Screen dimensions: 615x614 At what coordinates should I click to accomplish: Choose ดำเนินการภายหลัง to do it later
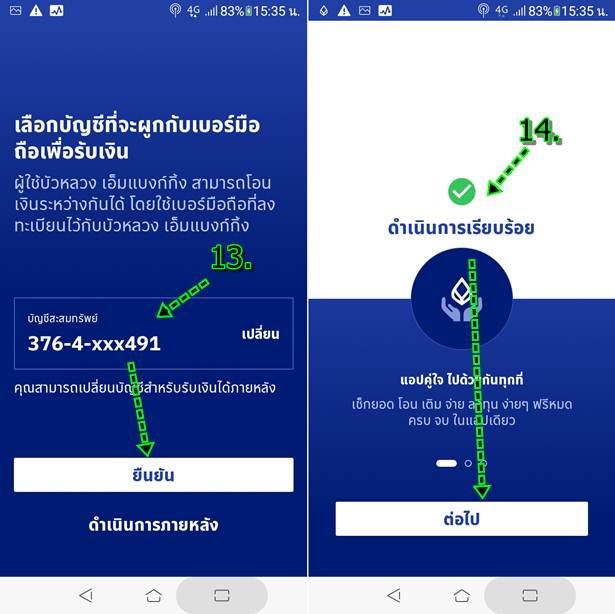(x=153, y=524)
